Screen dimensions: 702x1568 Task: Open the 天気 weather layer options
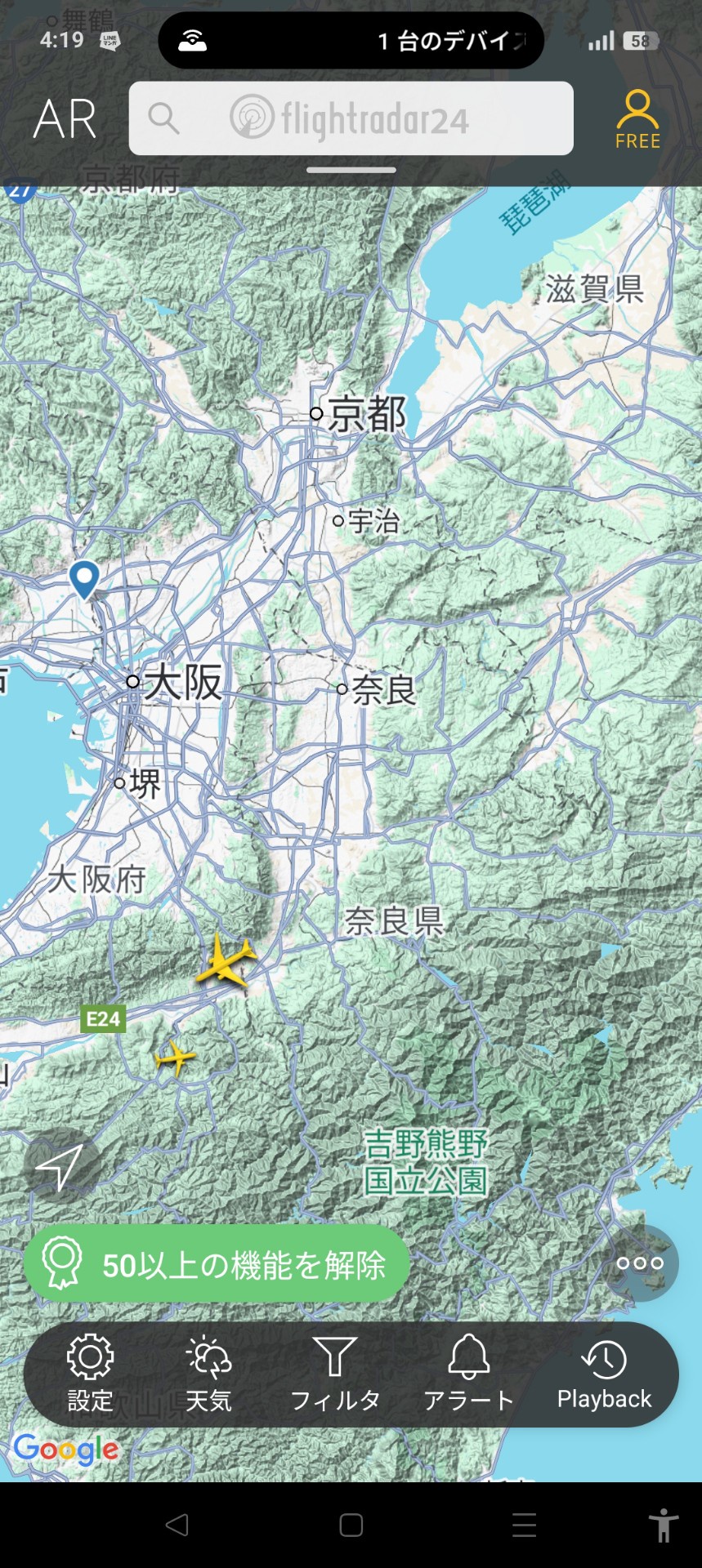208,1374
